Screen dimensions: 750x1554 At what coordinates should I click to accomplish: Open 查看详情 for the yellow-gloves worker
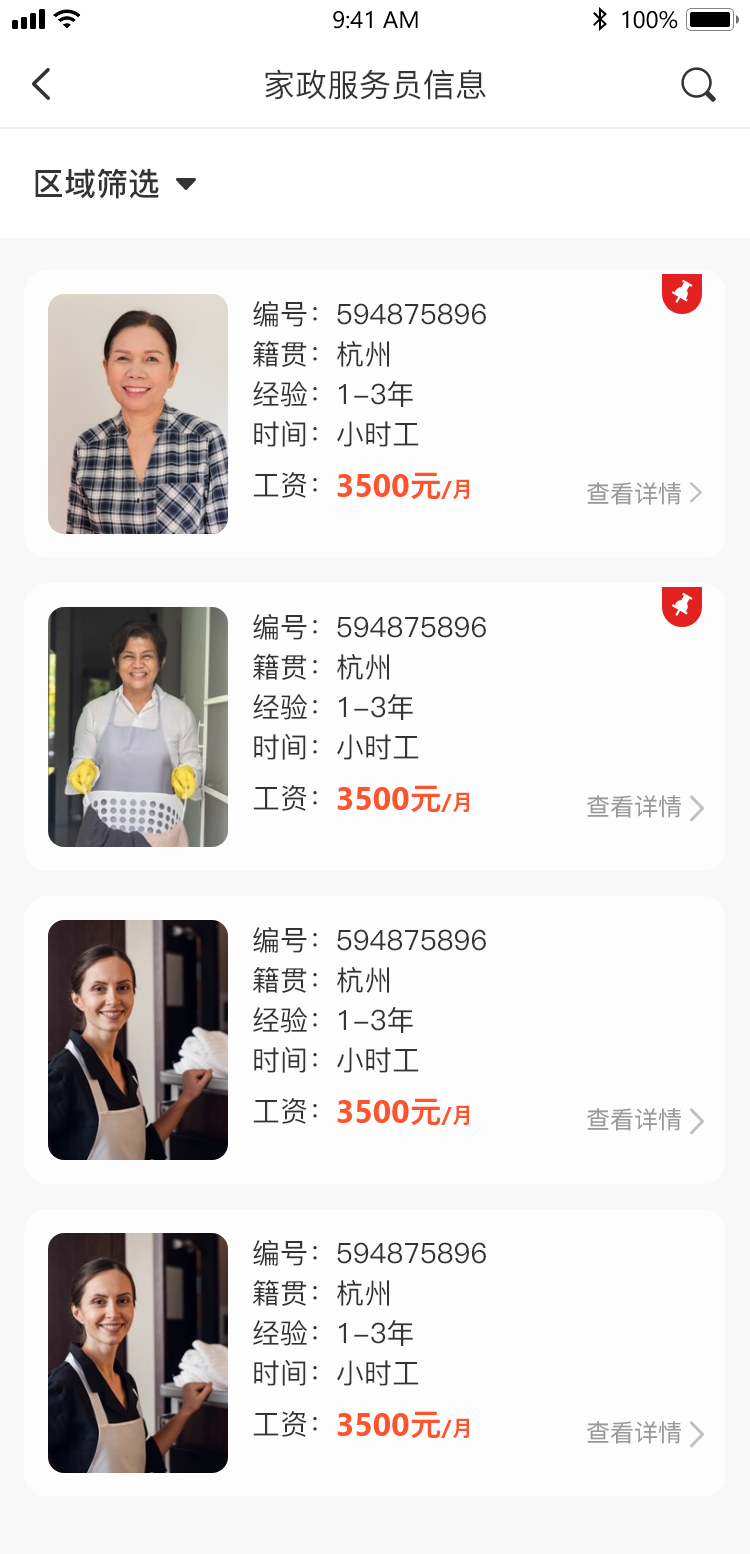pyautogui.click(x=644, y=807)
